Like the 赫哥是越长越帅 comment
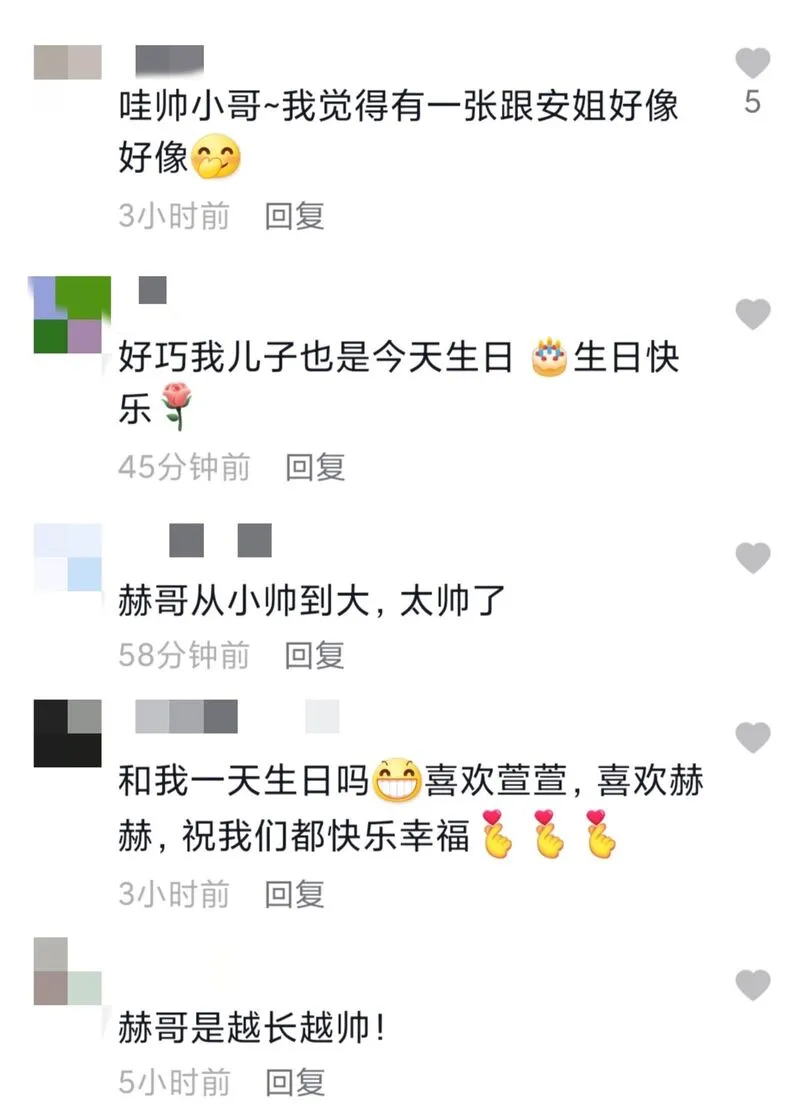Image resolution: width=800 pixels, height=1107 pixels. [752, 985]
